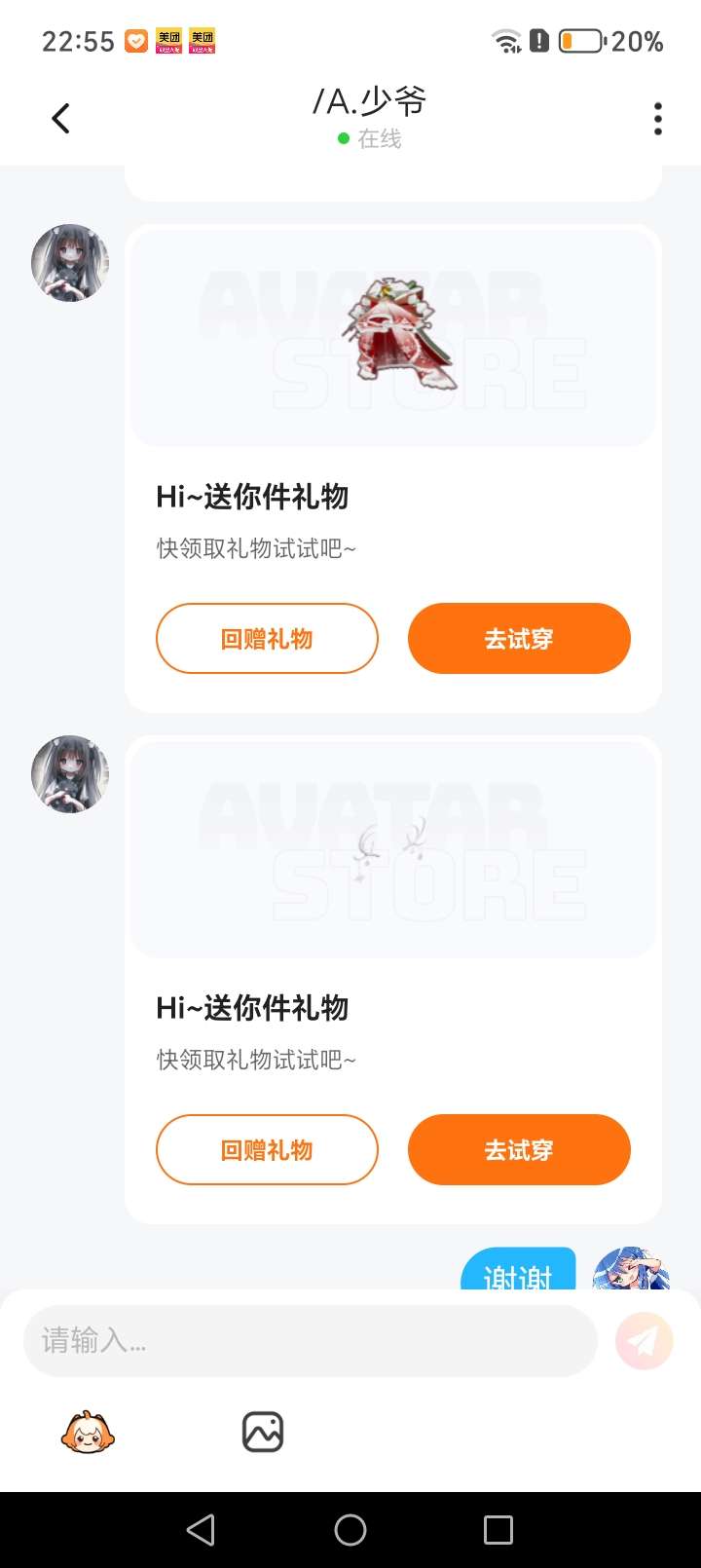Open the red outfit gift card

[393, 338]
